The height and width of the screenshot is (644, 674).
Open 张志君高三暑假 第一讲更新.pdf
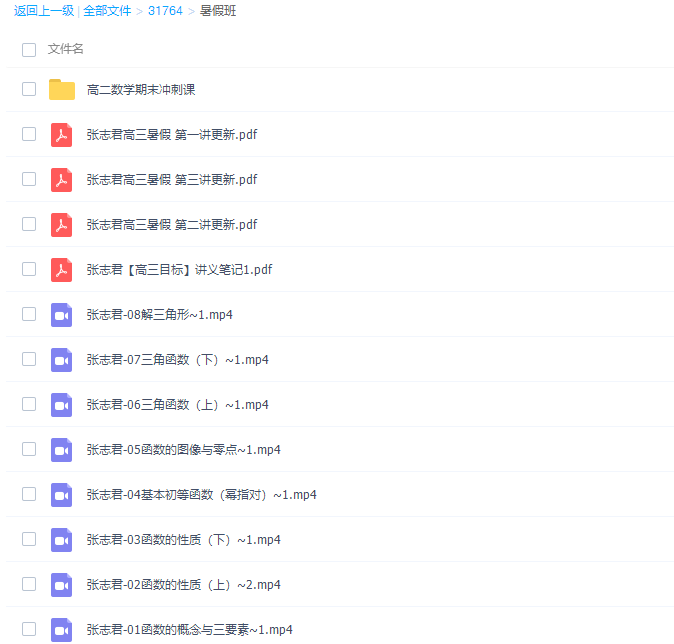point(171,135)
